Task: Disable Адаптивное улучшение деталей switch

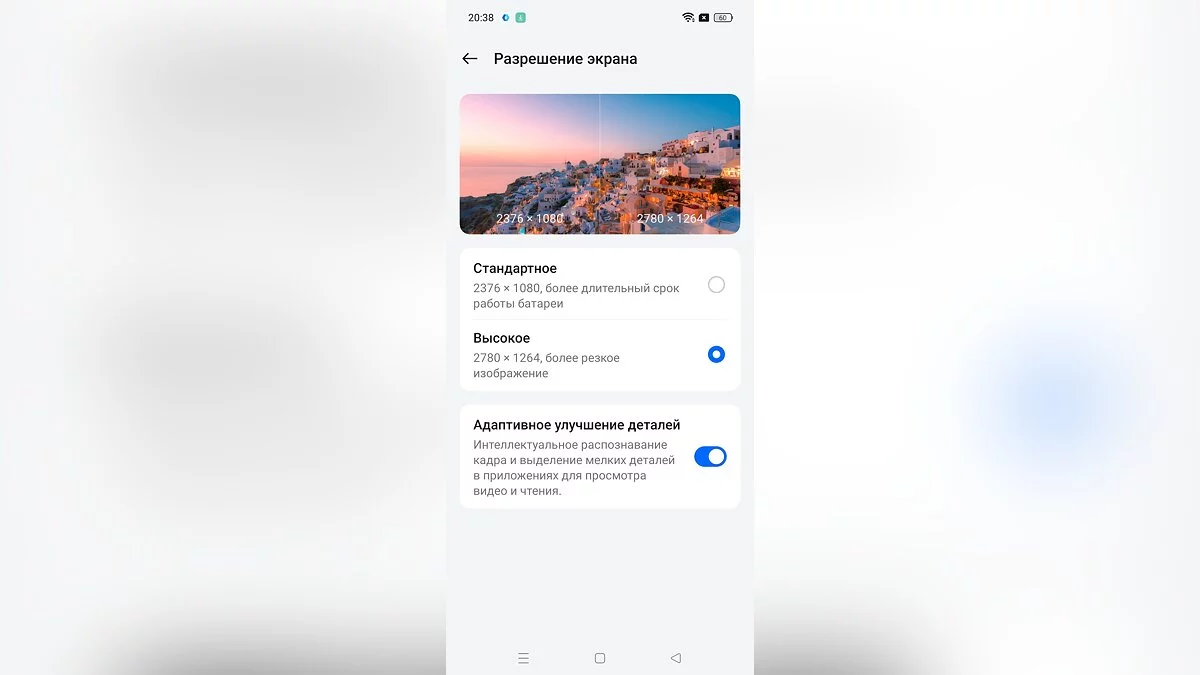Action: click(x=710, y=457)
